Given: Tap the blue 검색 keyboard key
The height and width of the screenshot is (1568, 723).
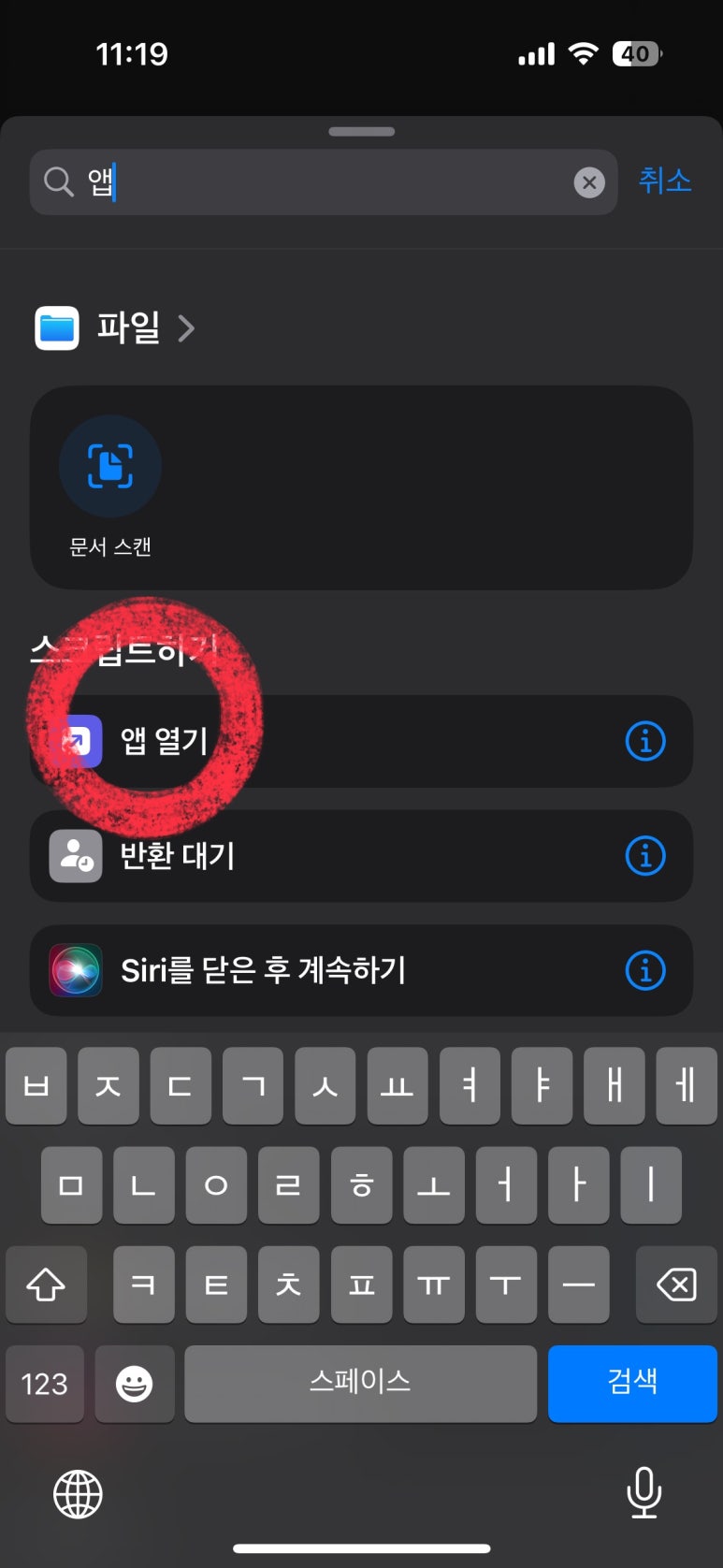Looking at the screenshot, I should tap(632, 1383).
